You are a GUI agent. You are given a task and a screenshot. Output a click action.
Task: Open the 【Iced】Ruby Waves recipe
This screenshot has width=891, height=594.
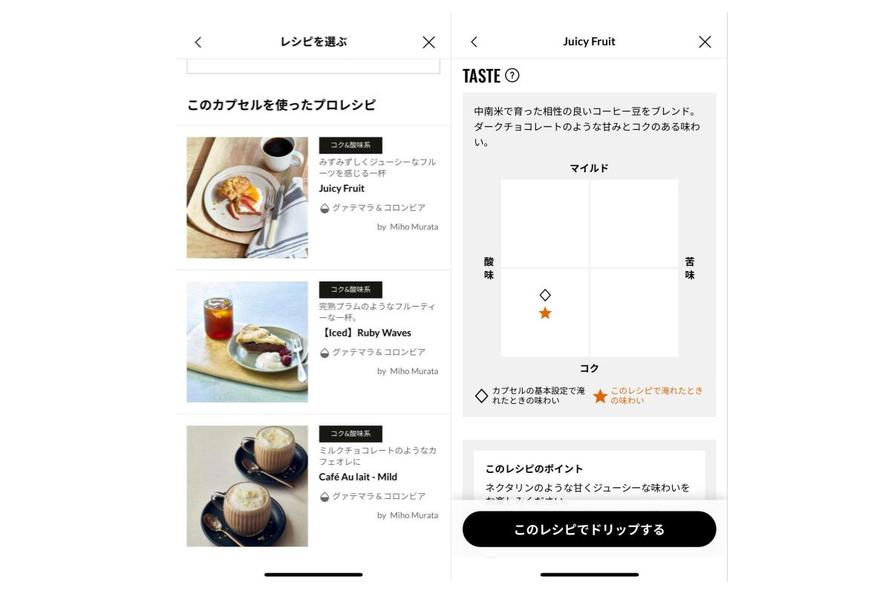(x=312, y=341)
